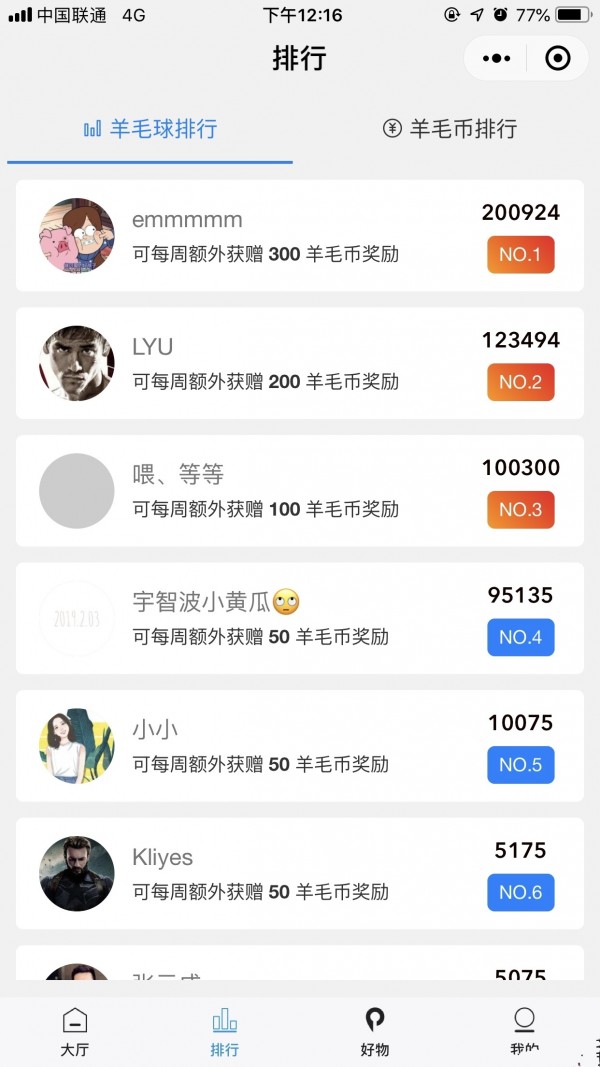Select the 排行 bottom tab

pyautogui.click(x=225, y=1031)
